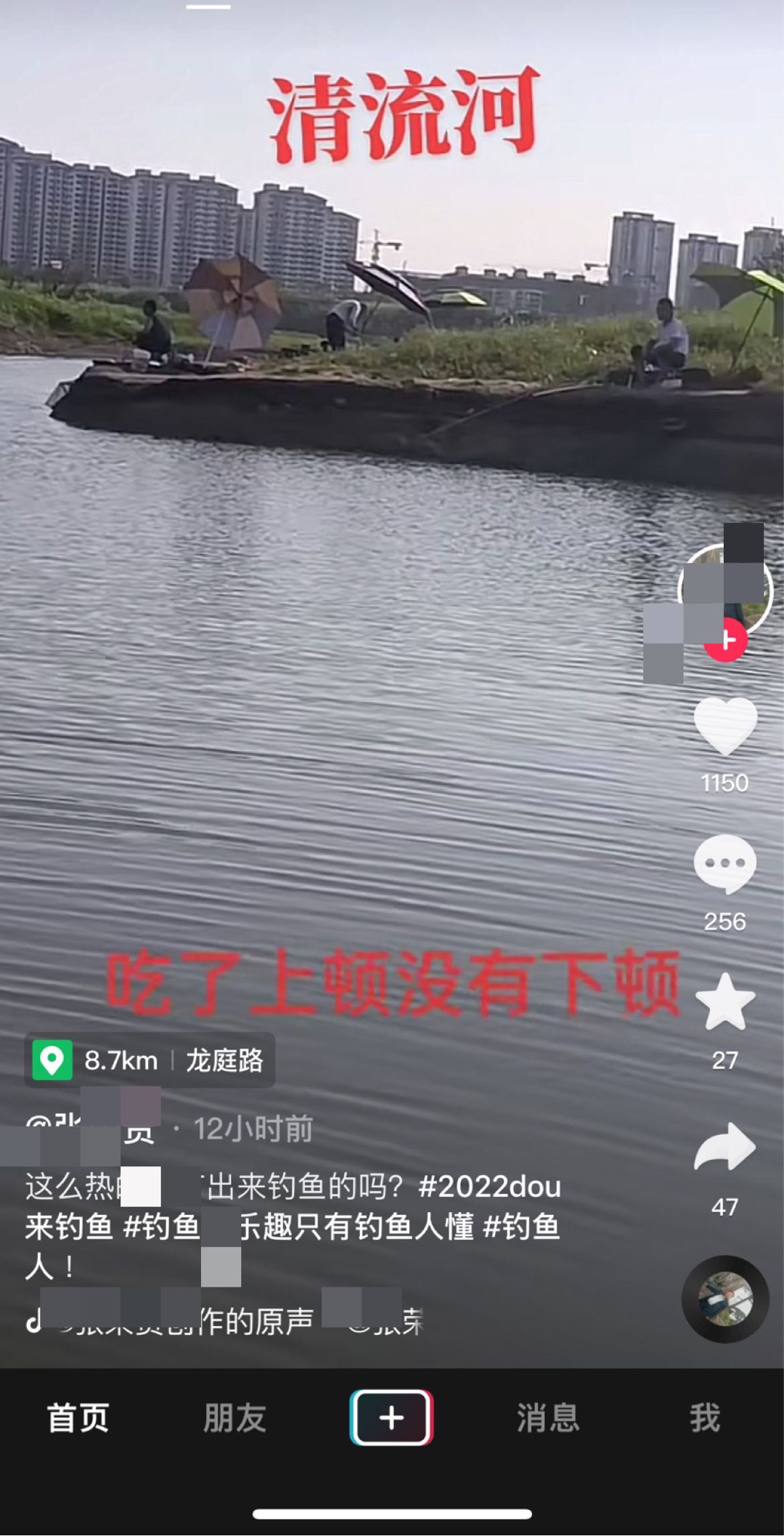The image size is (784, 1536).
Task: Open the spinning music disc
Action: point(725,1299)
